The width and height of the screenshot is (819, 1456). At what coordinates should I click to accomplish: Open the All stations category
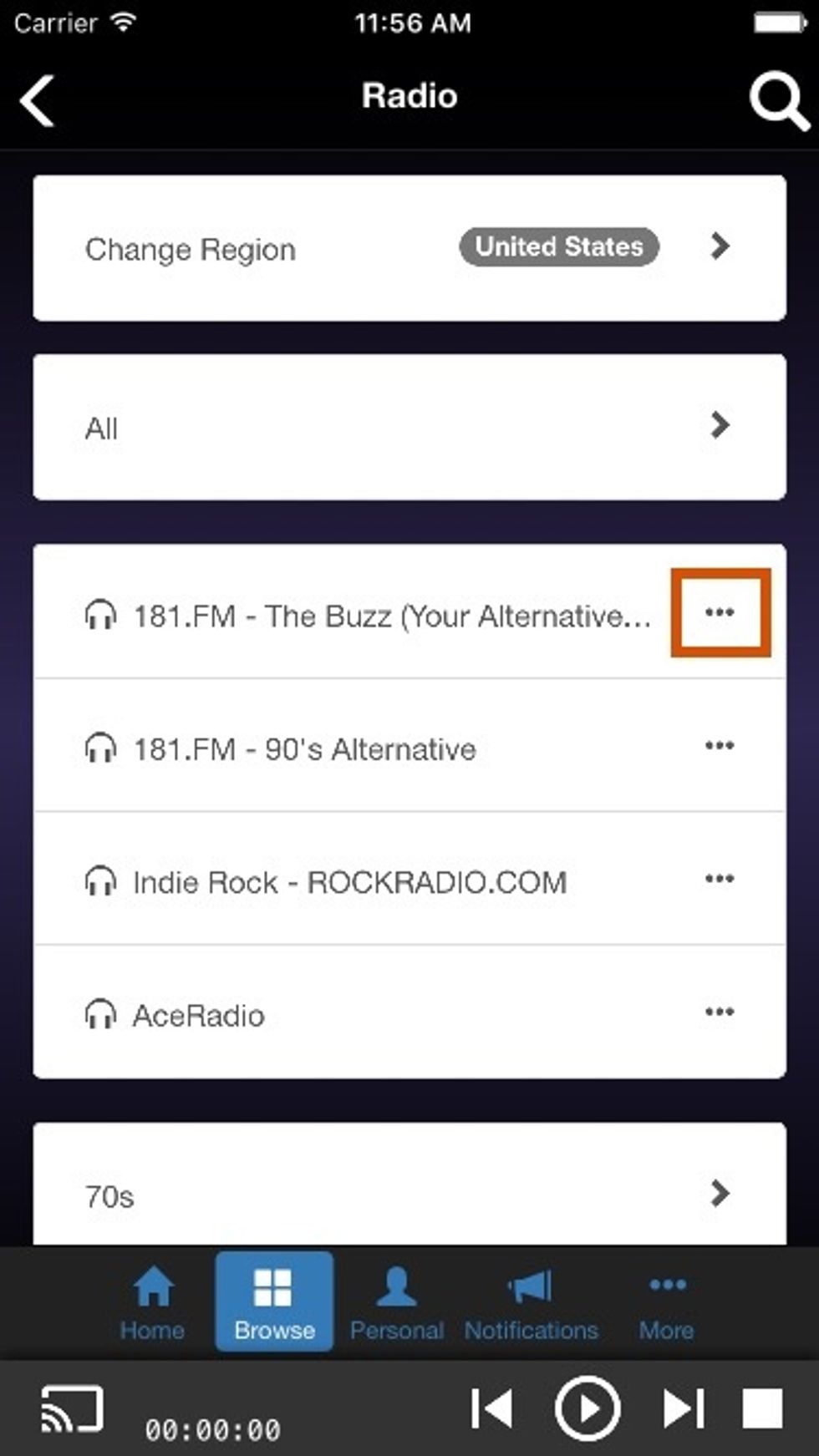pyautogui.click(x=409, y=428)
